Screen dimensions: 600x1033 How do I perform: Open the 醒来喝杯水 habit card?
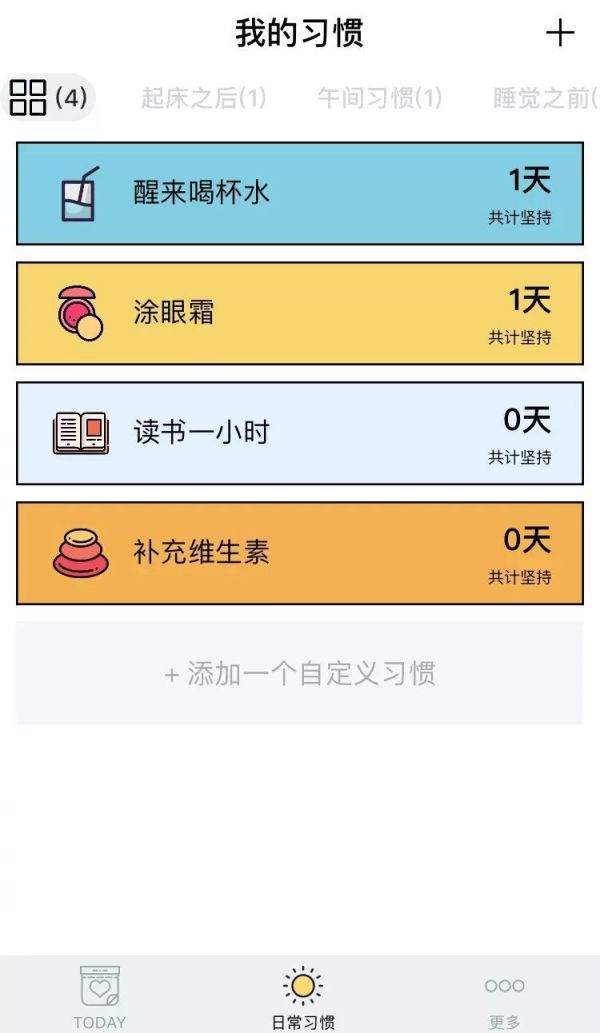click(x=300, y=193)
